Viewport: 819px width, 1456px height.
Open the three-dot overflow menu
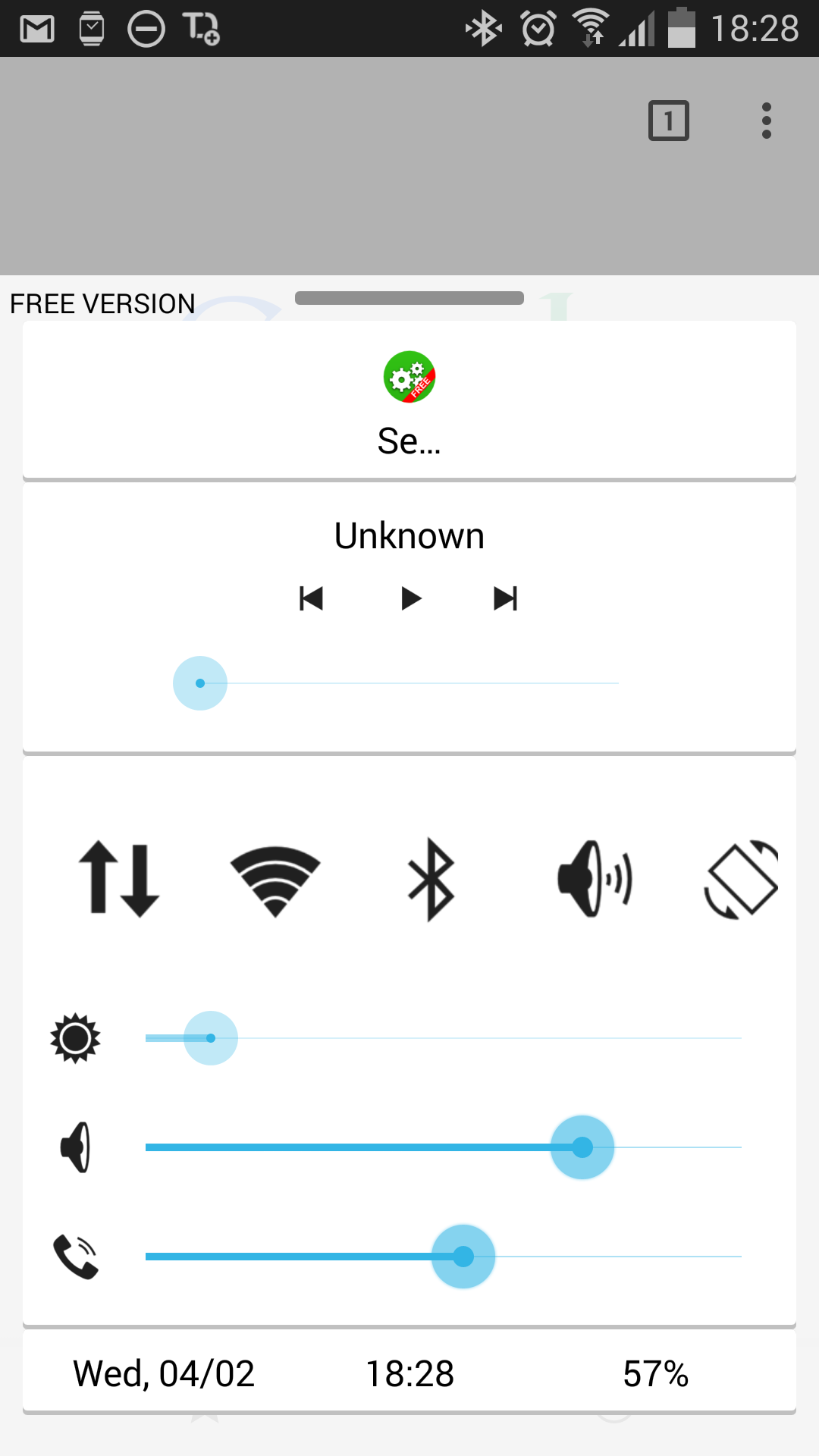(766, 121)
